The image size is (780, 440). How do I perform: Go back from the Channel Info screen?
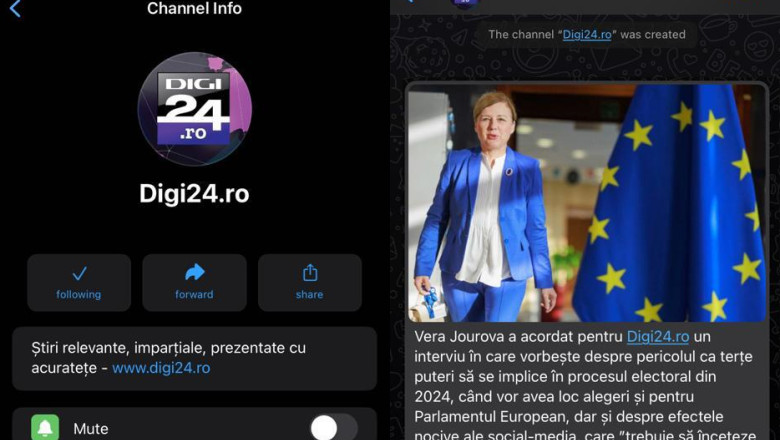[x=14, y=9]
